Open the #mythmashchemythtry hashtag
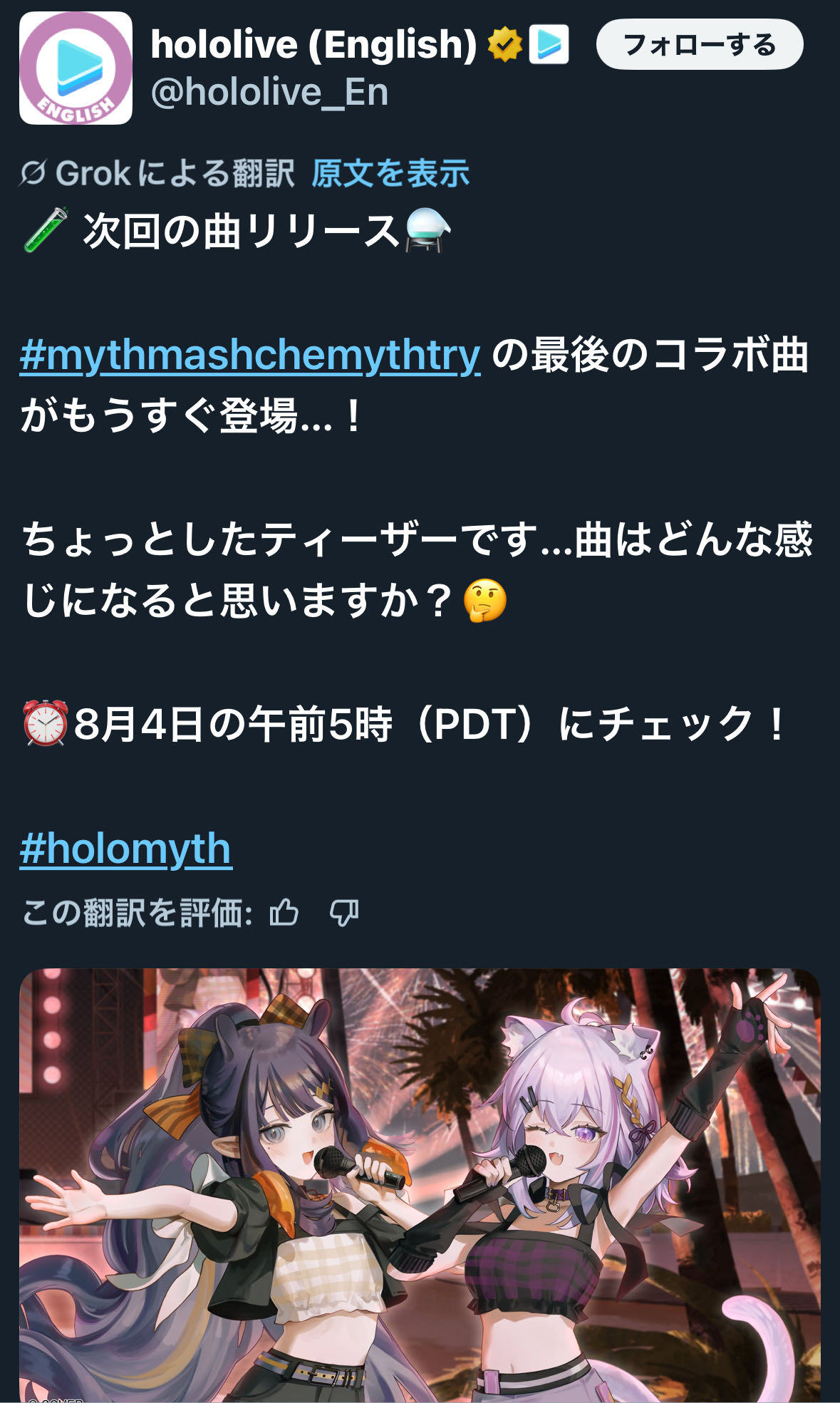This screenshot has height=1403, width=840. (x=250, y=355)
